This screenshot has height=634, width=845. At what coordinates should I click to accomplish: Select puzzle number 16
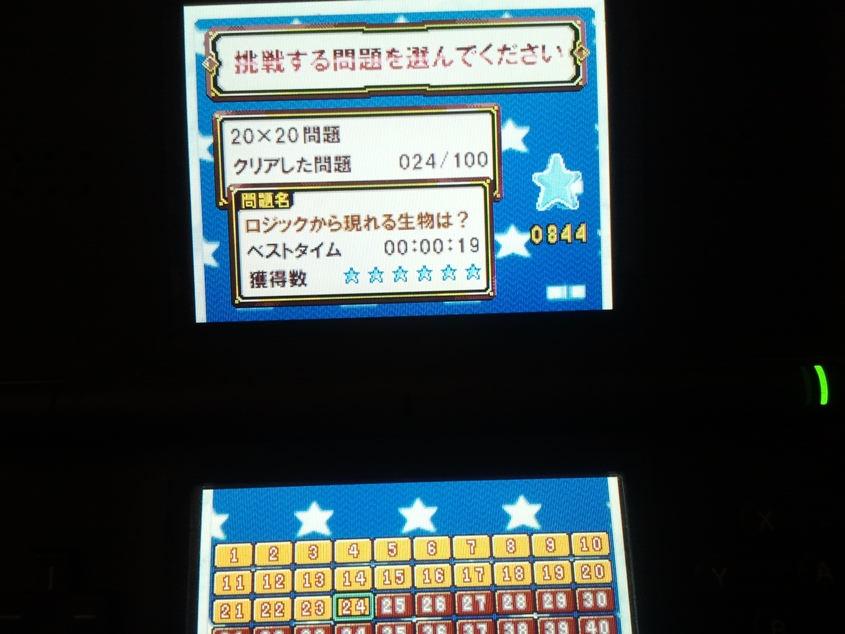pos(432,576)
